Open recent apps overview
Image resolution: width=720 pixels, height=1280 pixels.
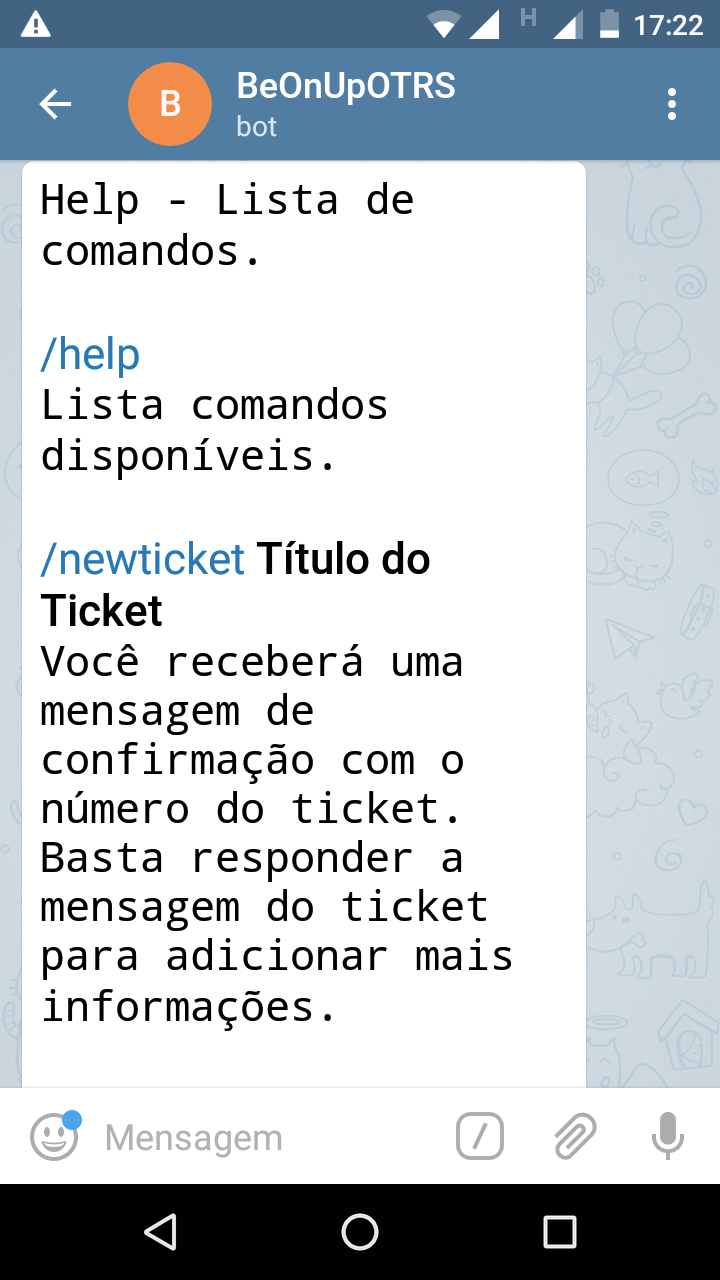pyautogui.click(x=560, y=1232)
